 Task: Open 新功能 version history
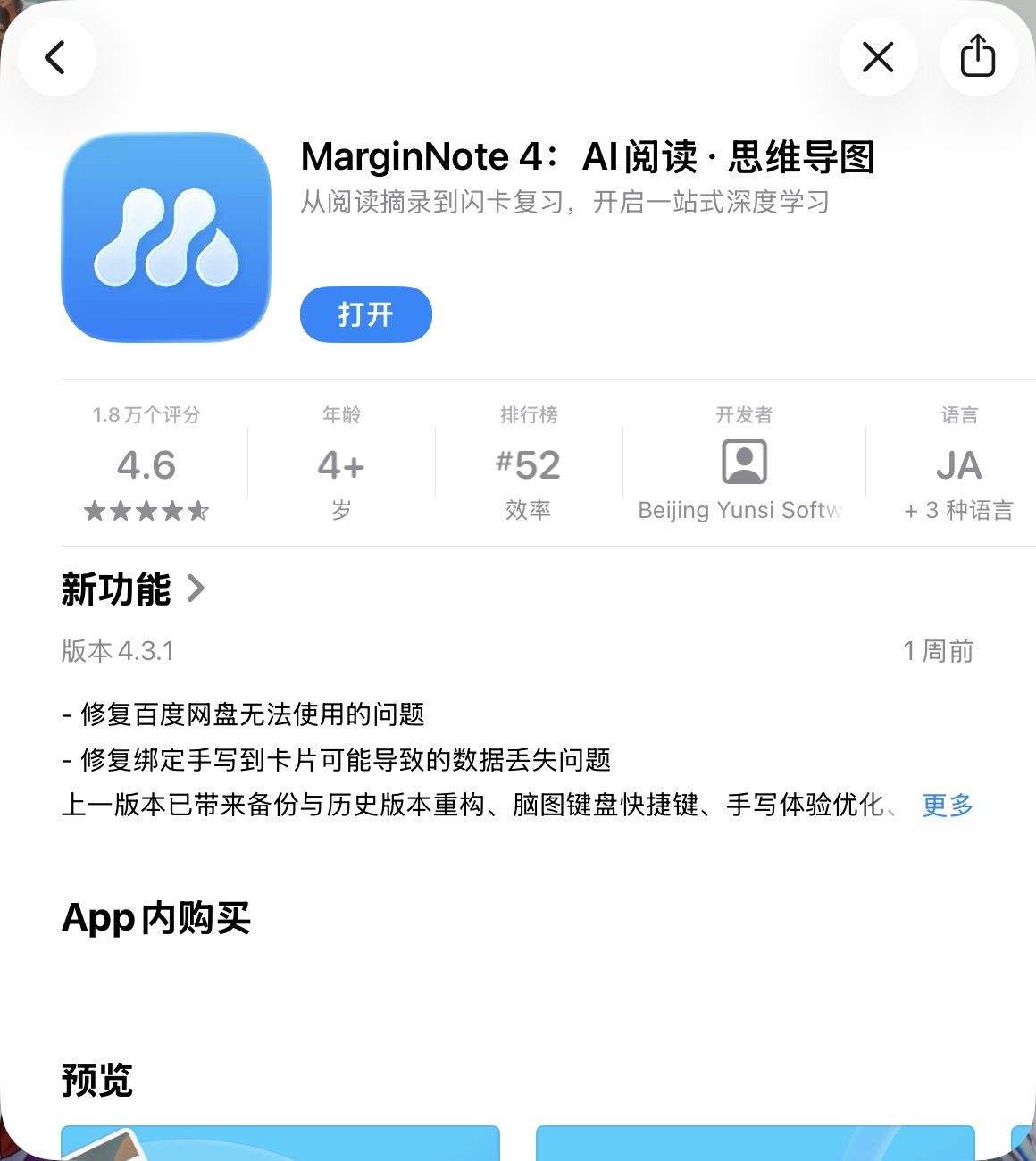pos(134,589)
